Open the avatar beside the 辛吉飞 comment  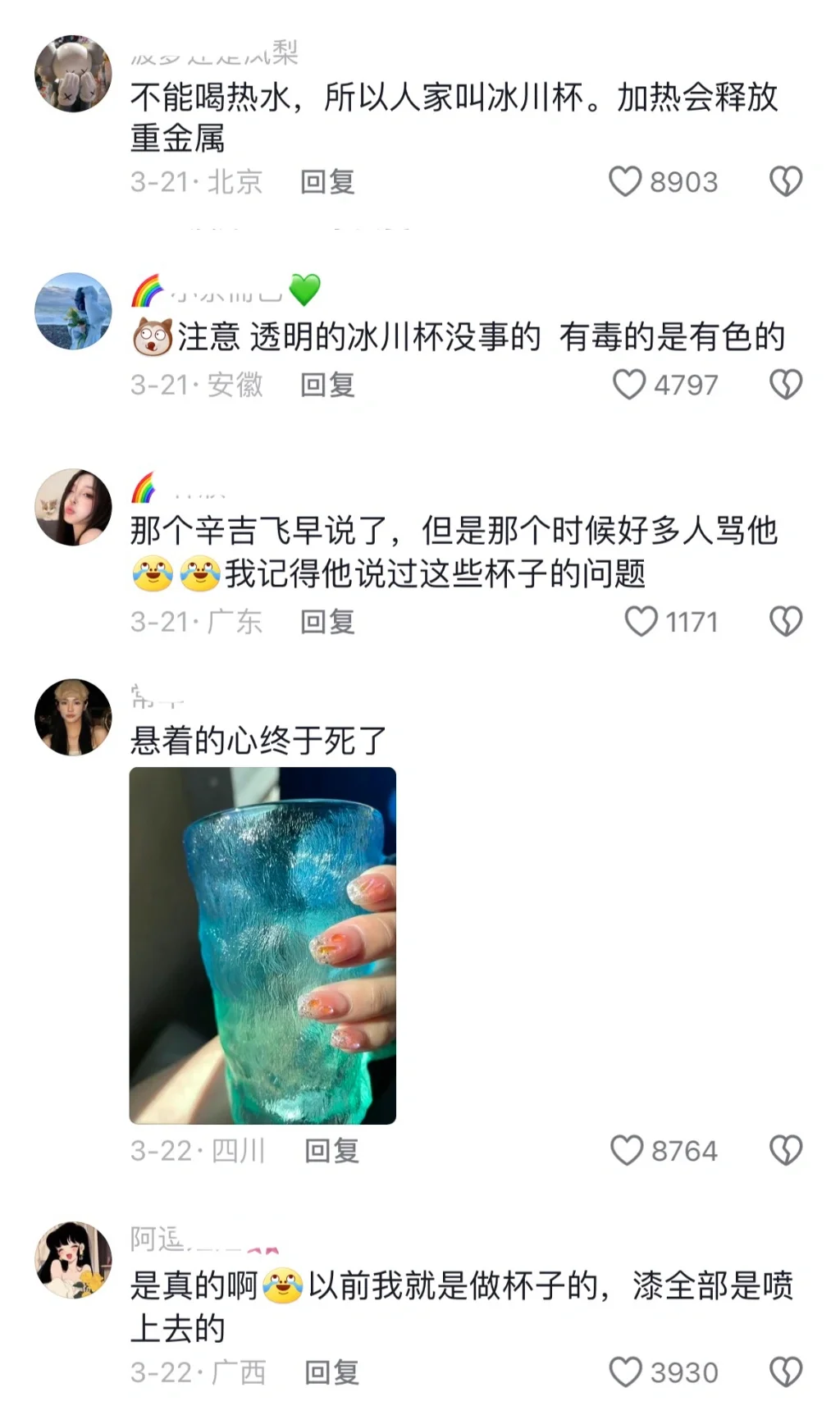coord(73,507)
